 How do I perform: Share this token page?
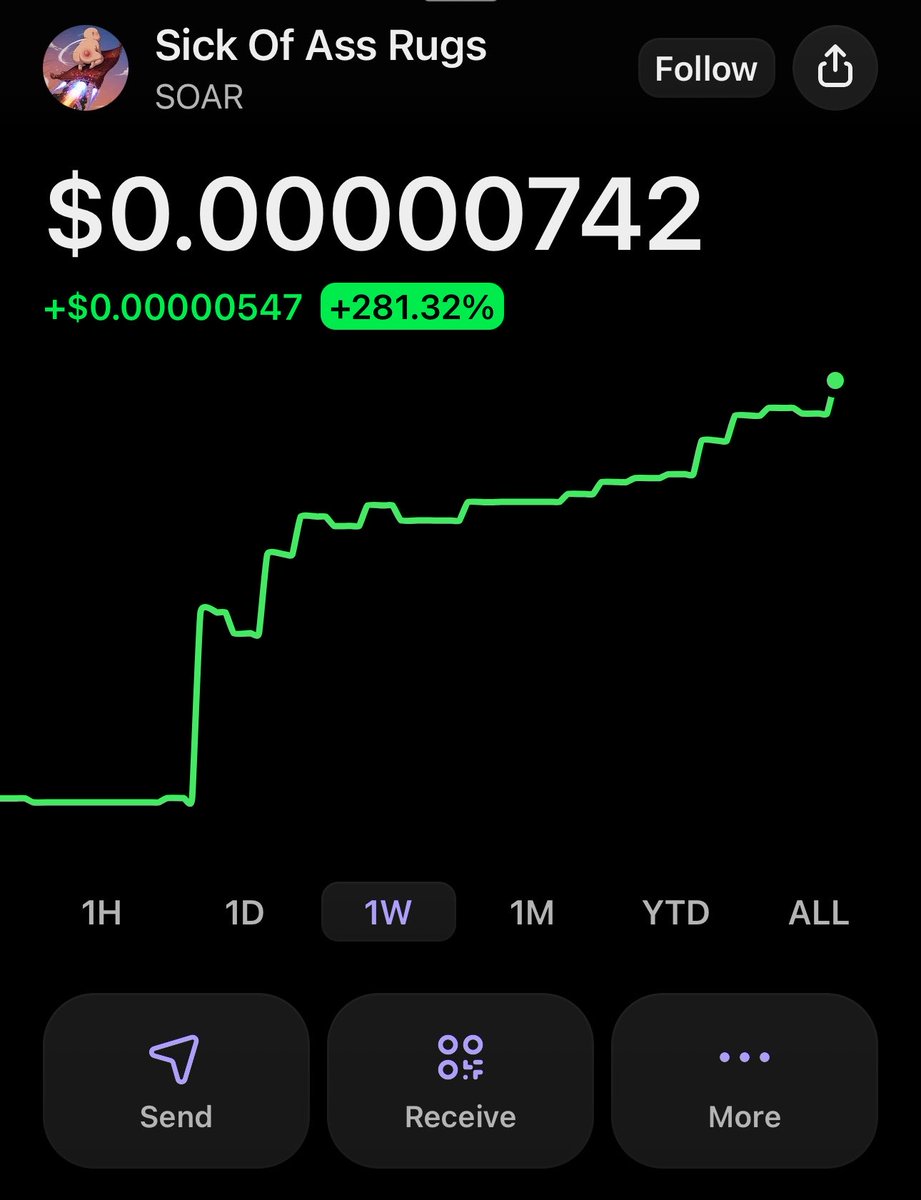pos(835,69)
